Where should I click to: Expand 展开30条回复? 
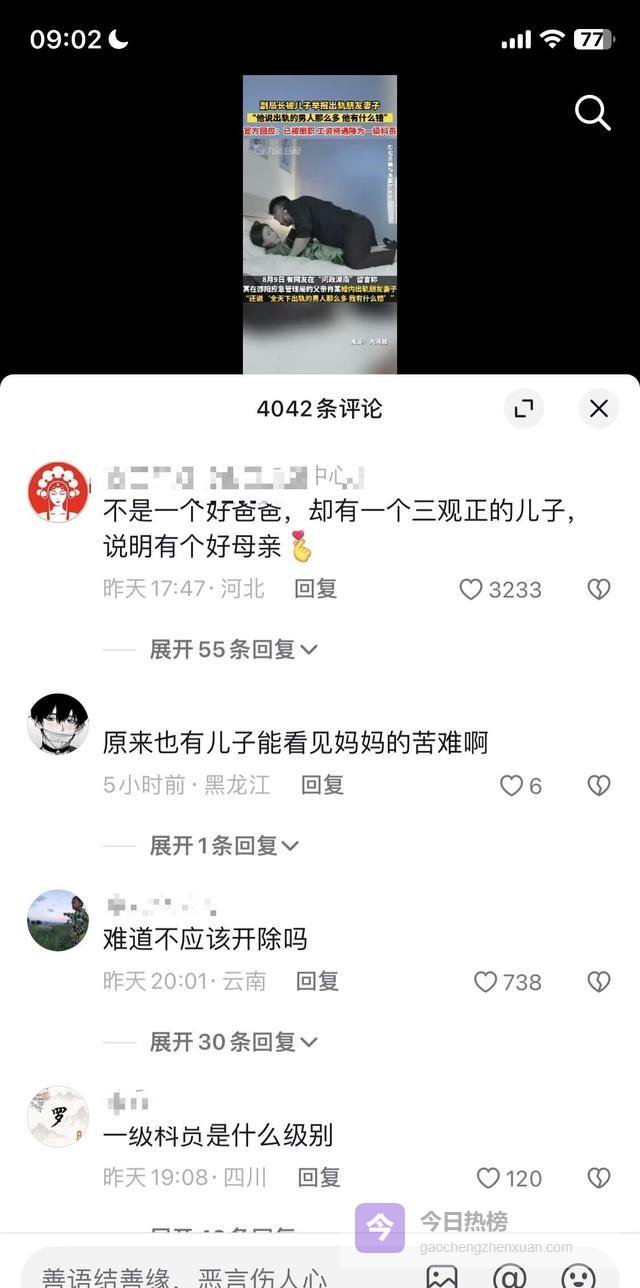click(234, 1042)
